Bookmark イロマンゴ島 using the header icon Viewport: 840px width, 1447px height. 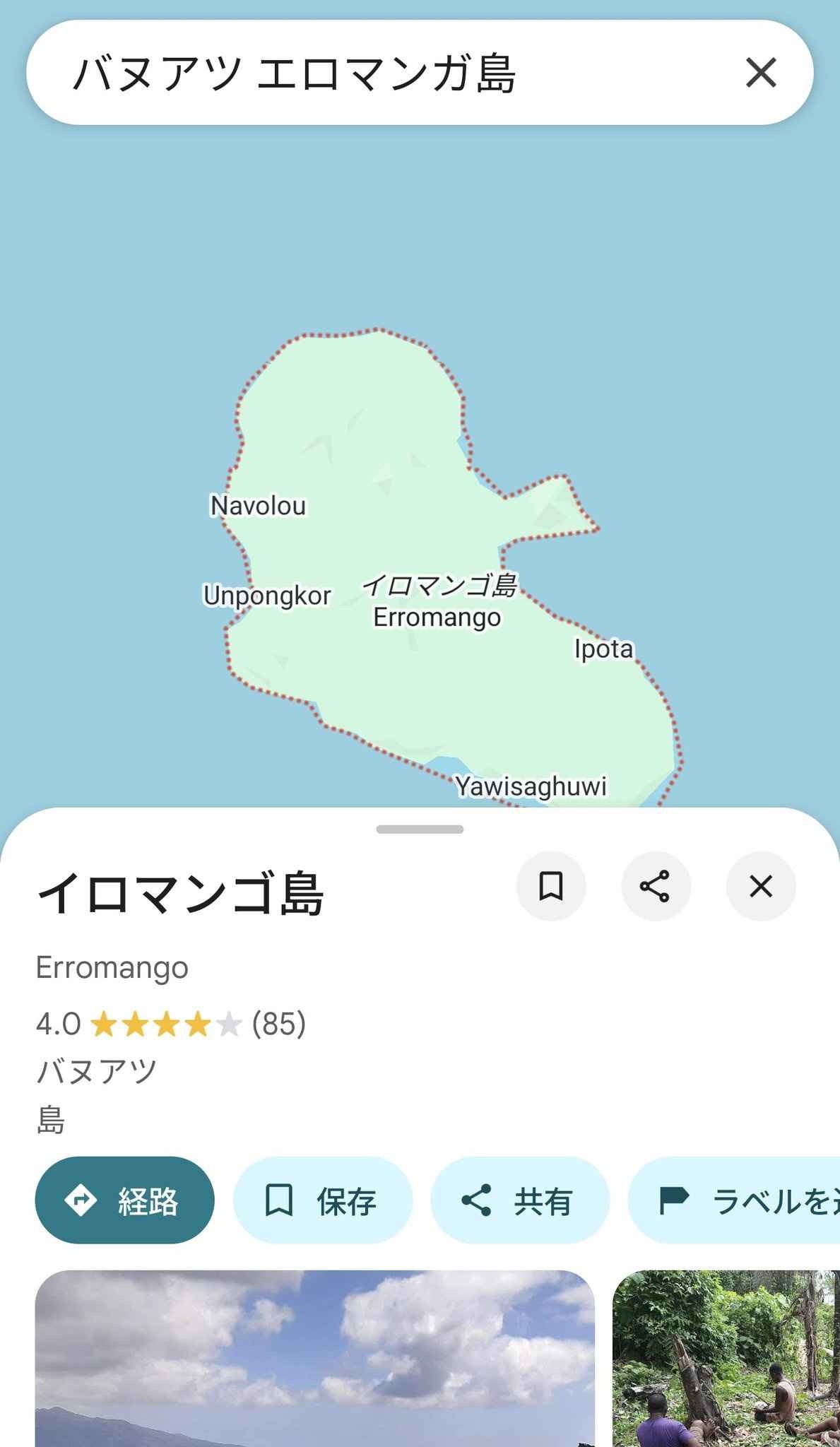pos(550,886)
